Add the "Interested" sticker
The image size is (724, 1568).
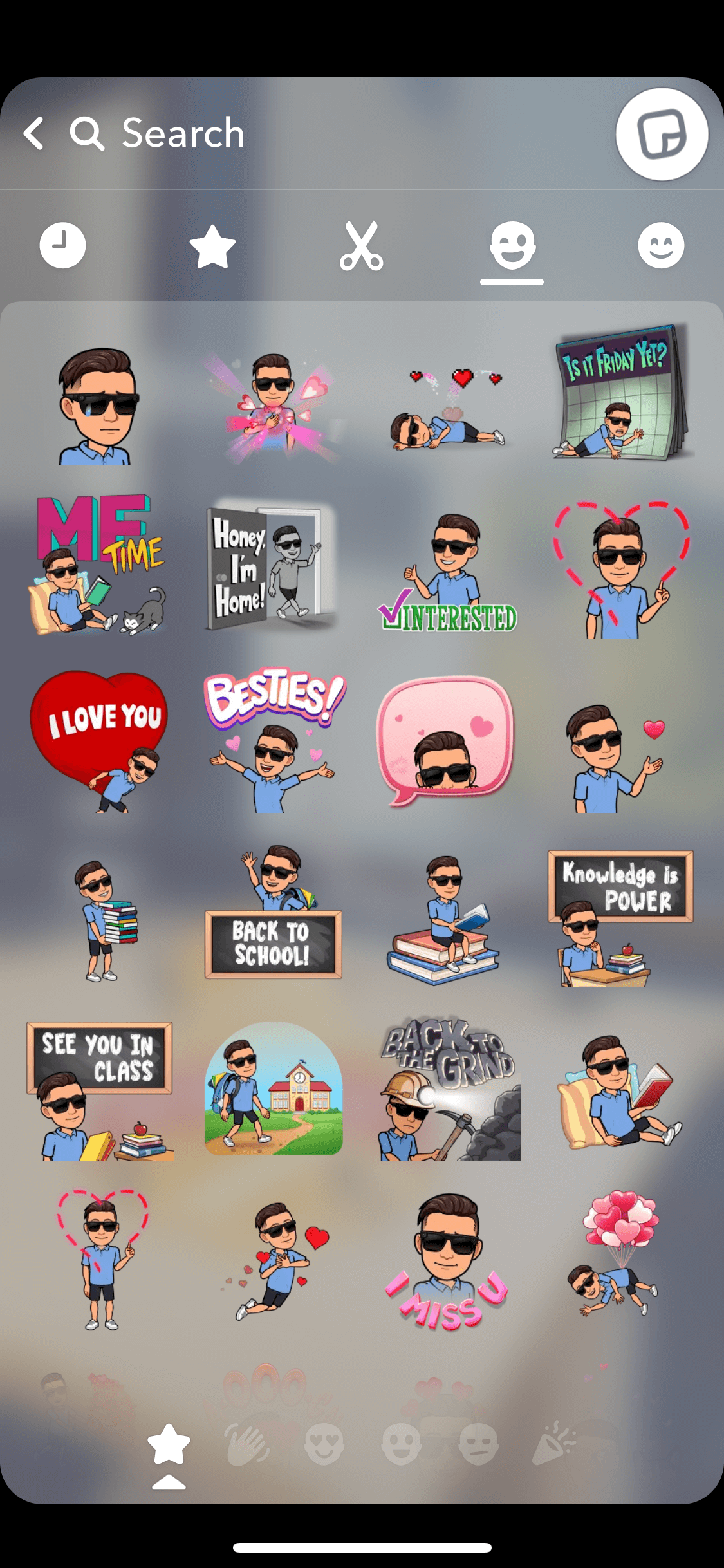pyautogui.click(x=448, y=572)
